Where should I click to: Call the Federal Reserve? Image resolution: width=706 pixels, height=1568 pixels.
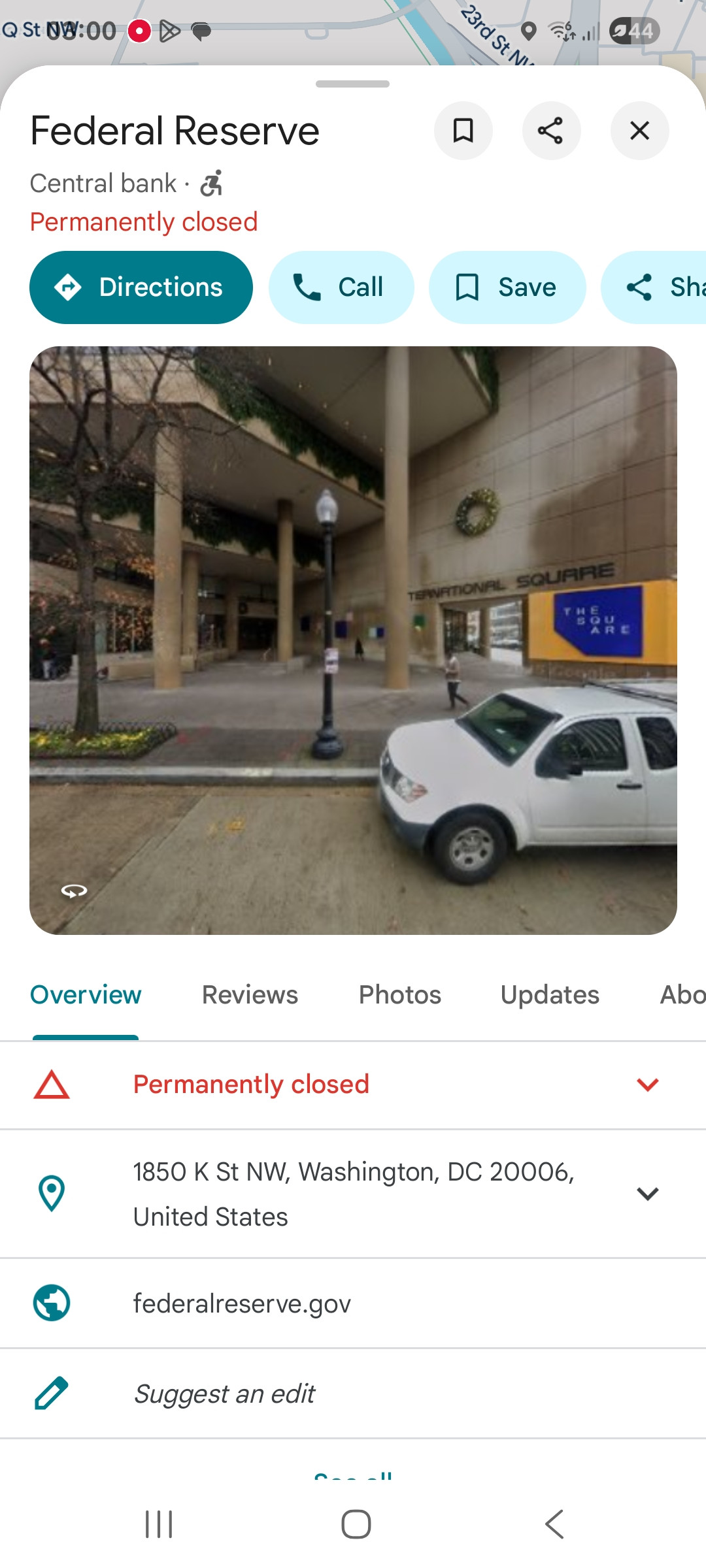[341, 287]
